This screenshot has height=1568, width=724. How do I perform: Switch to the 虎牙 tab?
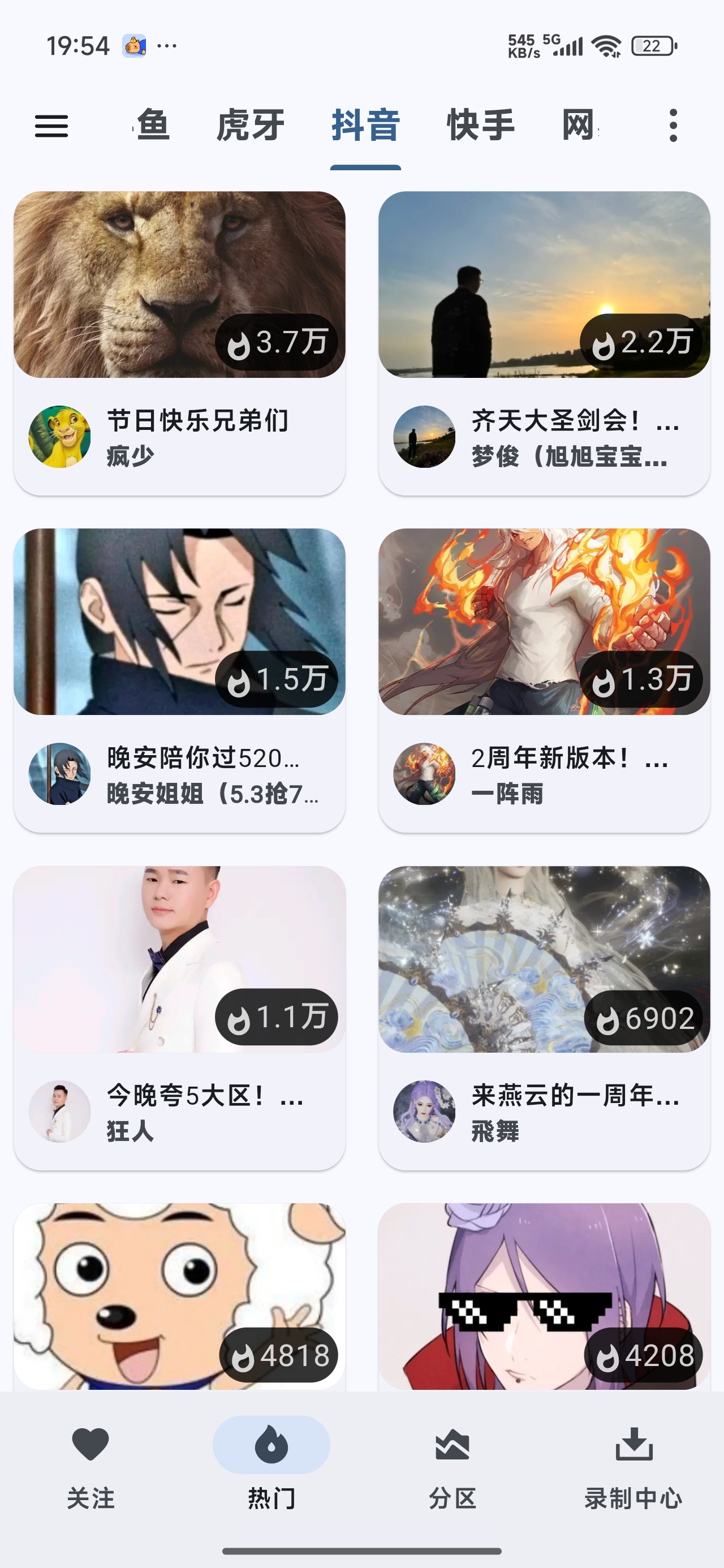[x=251, y=126]
